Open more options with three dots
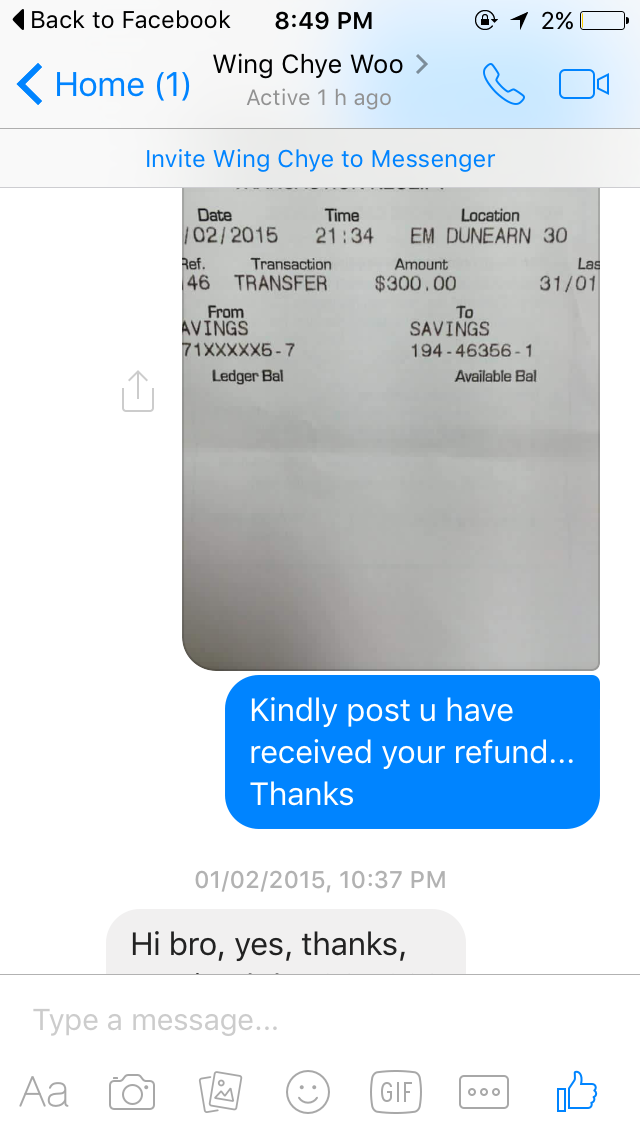 (484, 1092)
